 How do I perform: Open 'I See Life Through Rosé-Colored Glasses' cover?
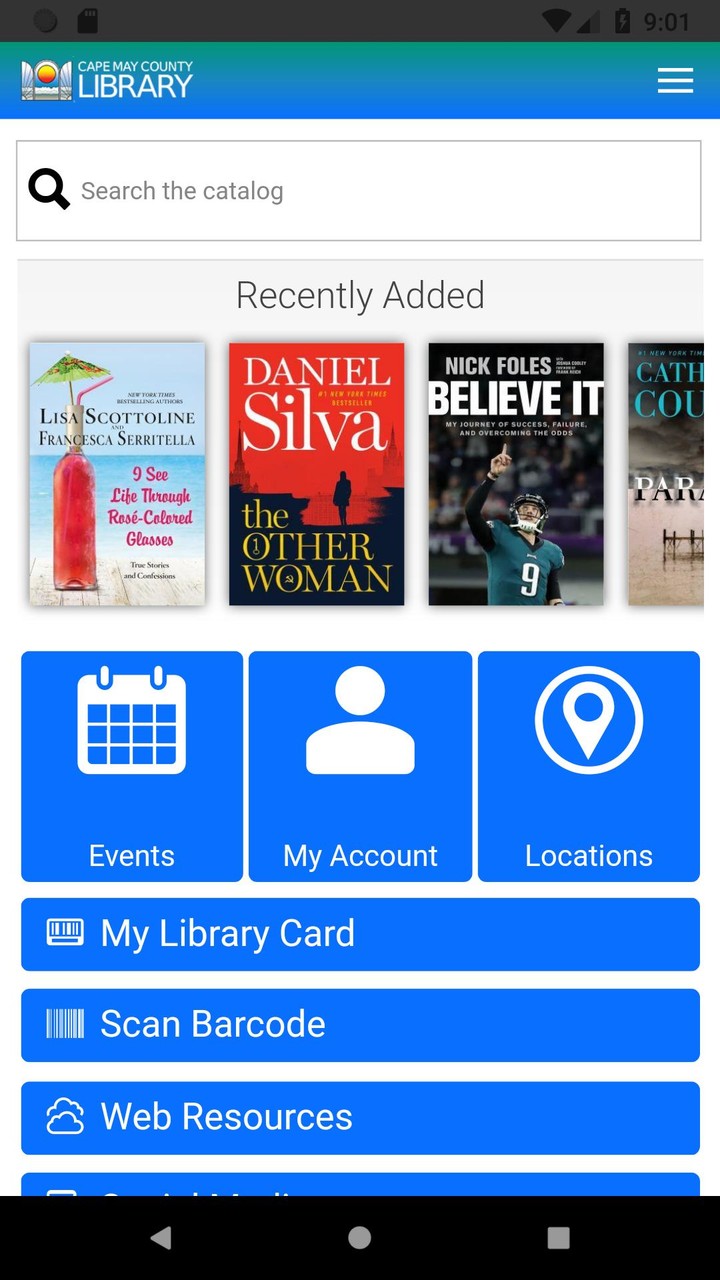pyautogui.click(x=116, y=474)
